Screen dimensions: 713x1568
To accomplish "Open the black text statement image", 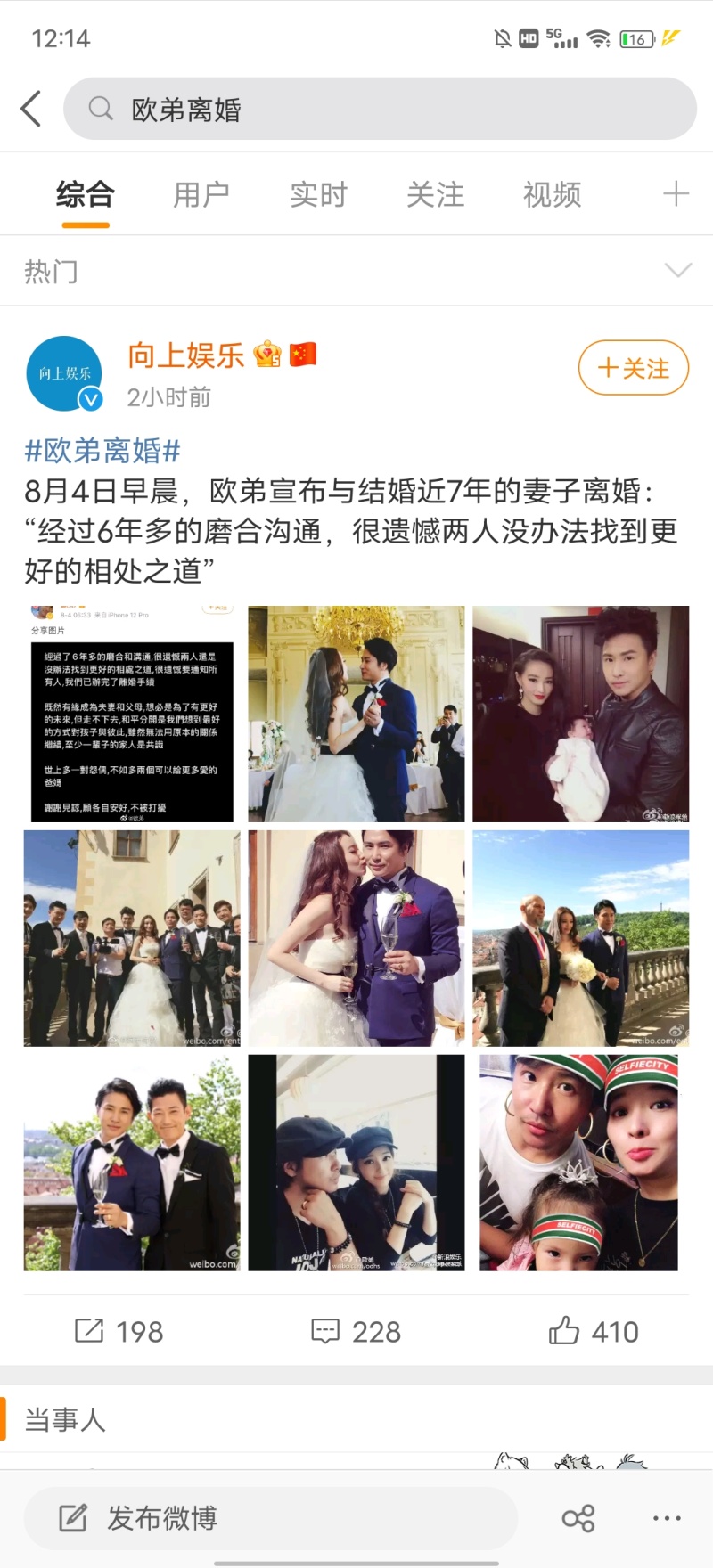I will coord(132,714).
